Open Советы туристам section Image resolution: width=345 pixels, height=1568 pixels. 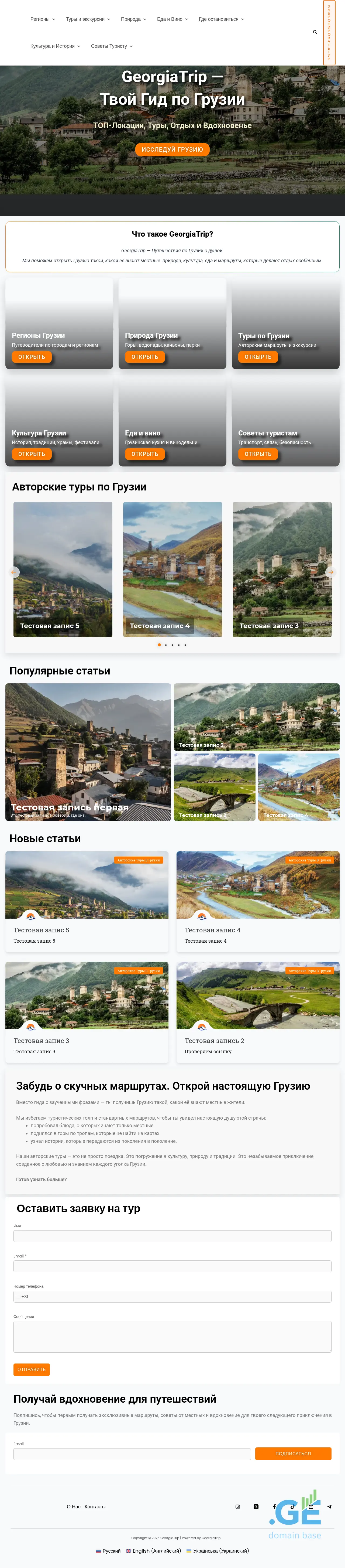258,454
